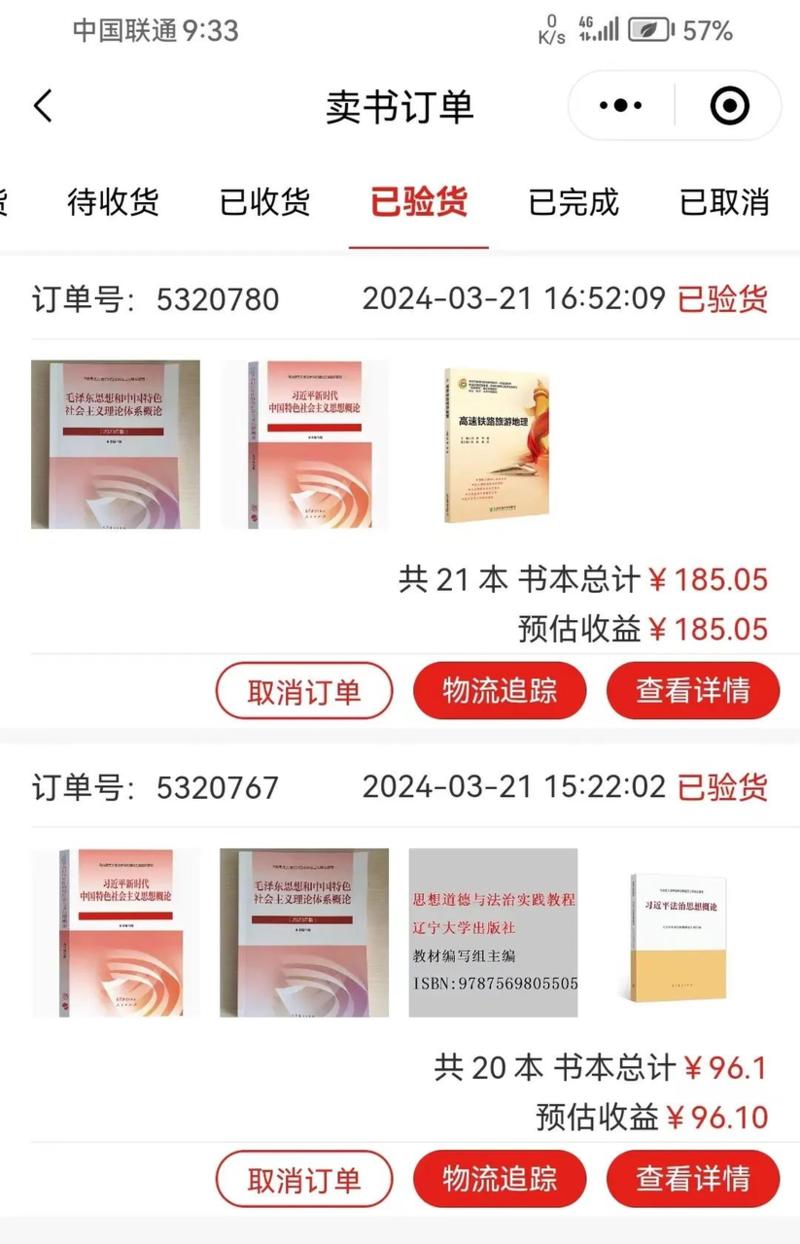This screenshot has width=800, height=1244.
Task: Open 物流追踪 for order 5320780
Action: [x=499, y=690]
